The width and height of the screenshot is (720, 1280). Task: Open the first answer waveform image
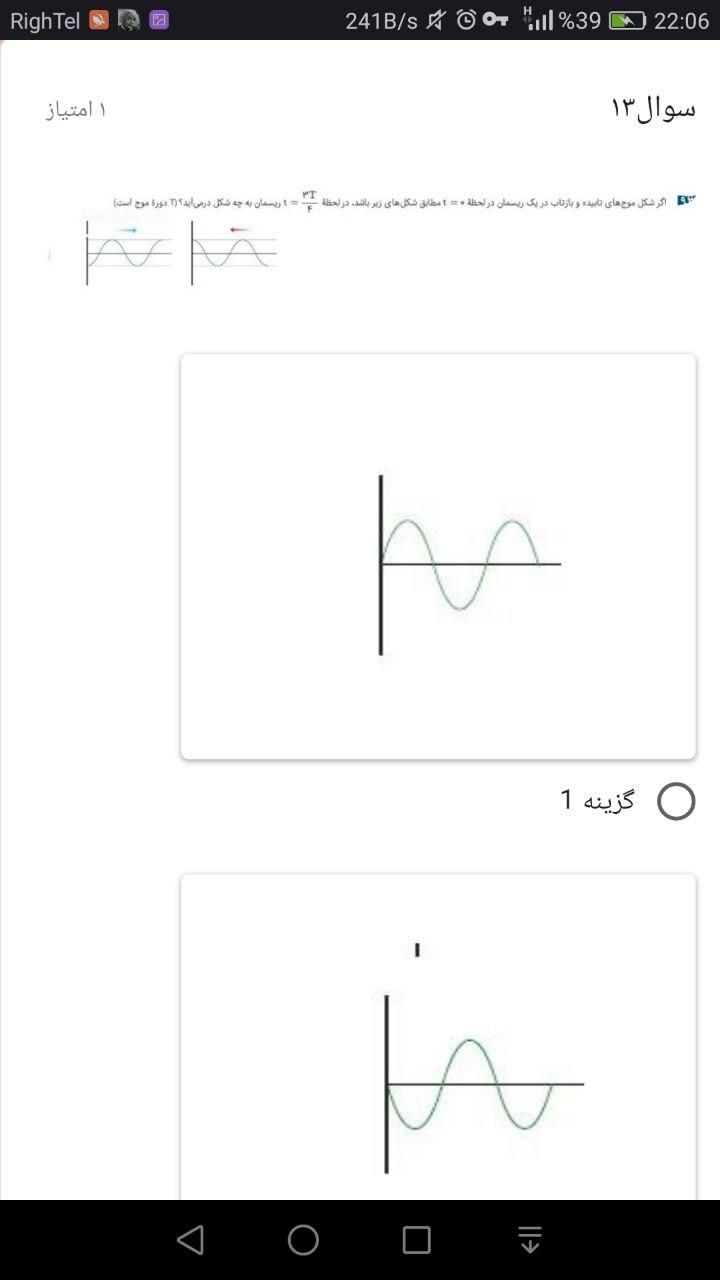click(438, 556)
